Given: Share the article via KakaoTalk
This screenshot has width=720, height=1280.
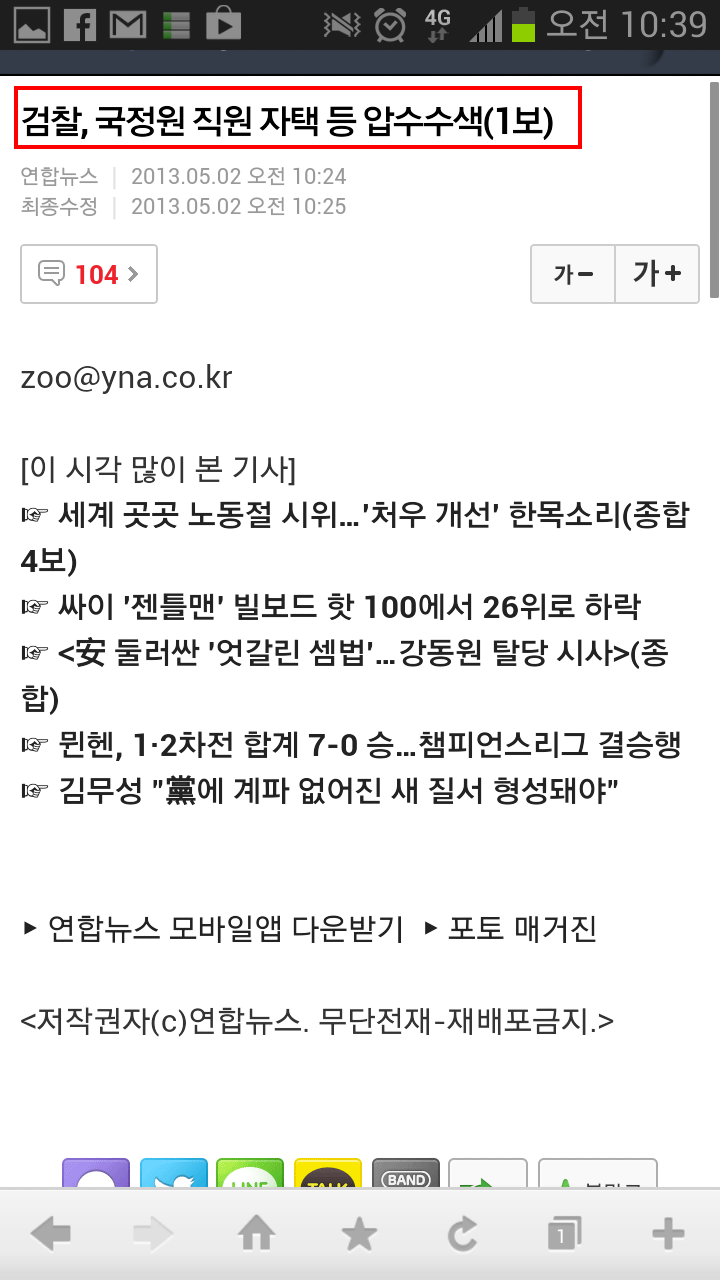Looking at the screenshot, I should tap(328, 1174).
